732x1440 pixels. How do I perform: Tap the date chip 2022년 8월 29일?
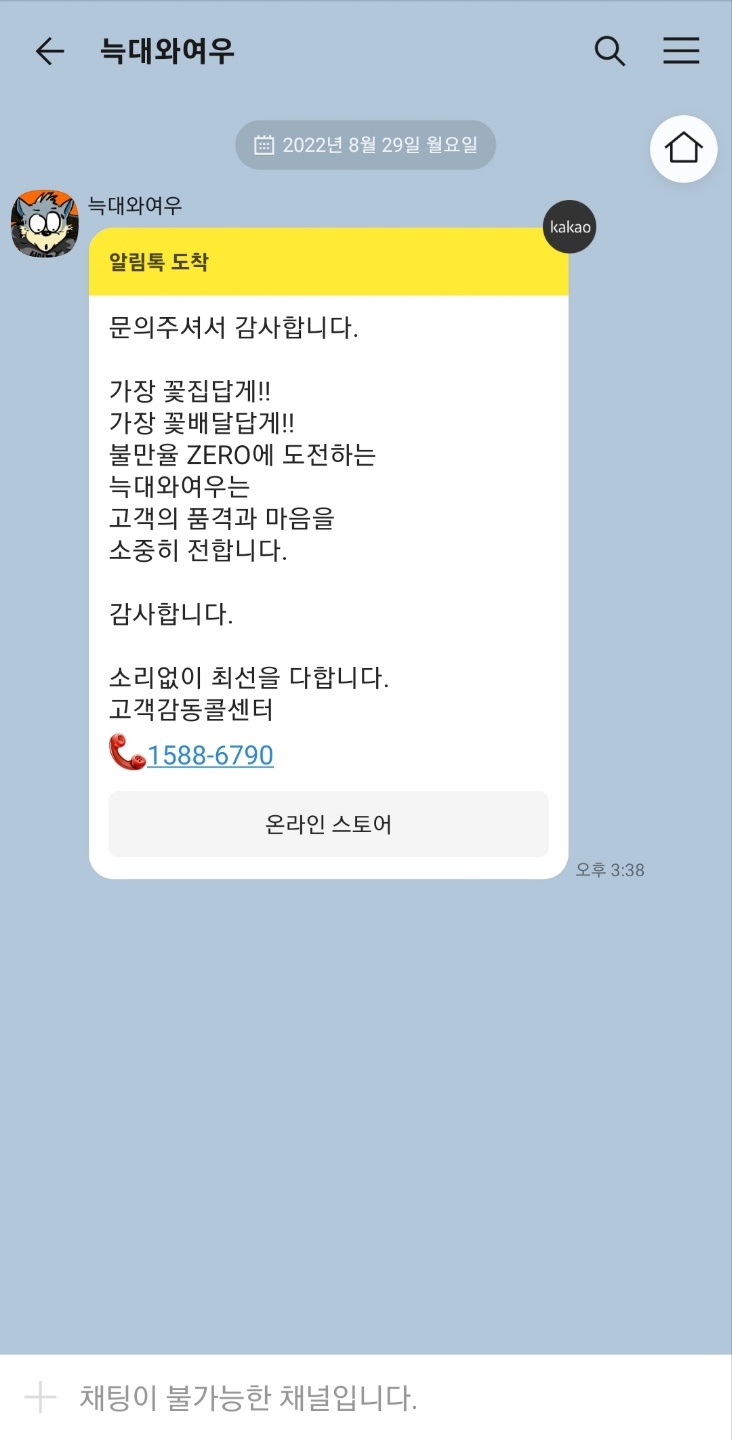coord(365,145)
